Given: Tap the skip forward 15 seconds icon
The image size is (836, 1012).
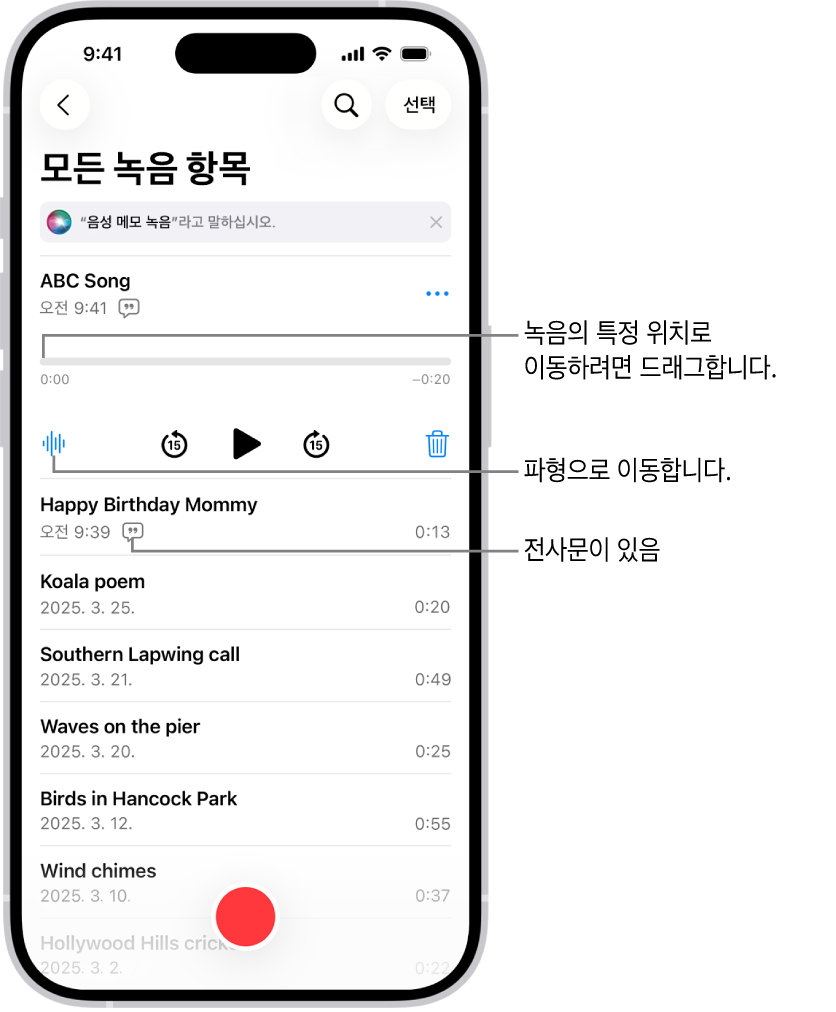Looking at the screenshot, I should click(316, 444).
